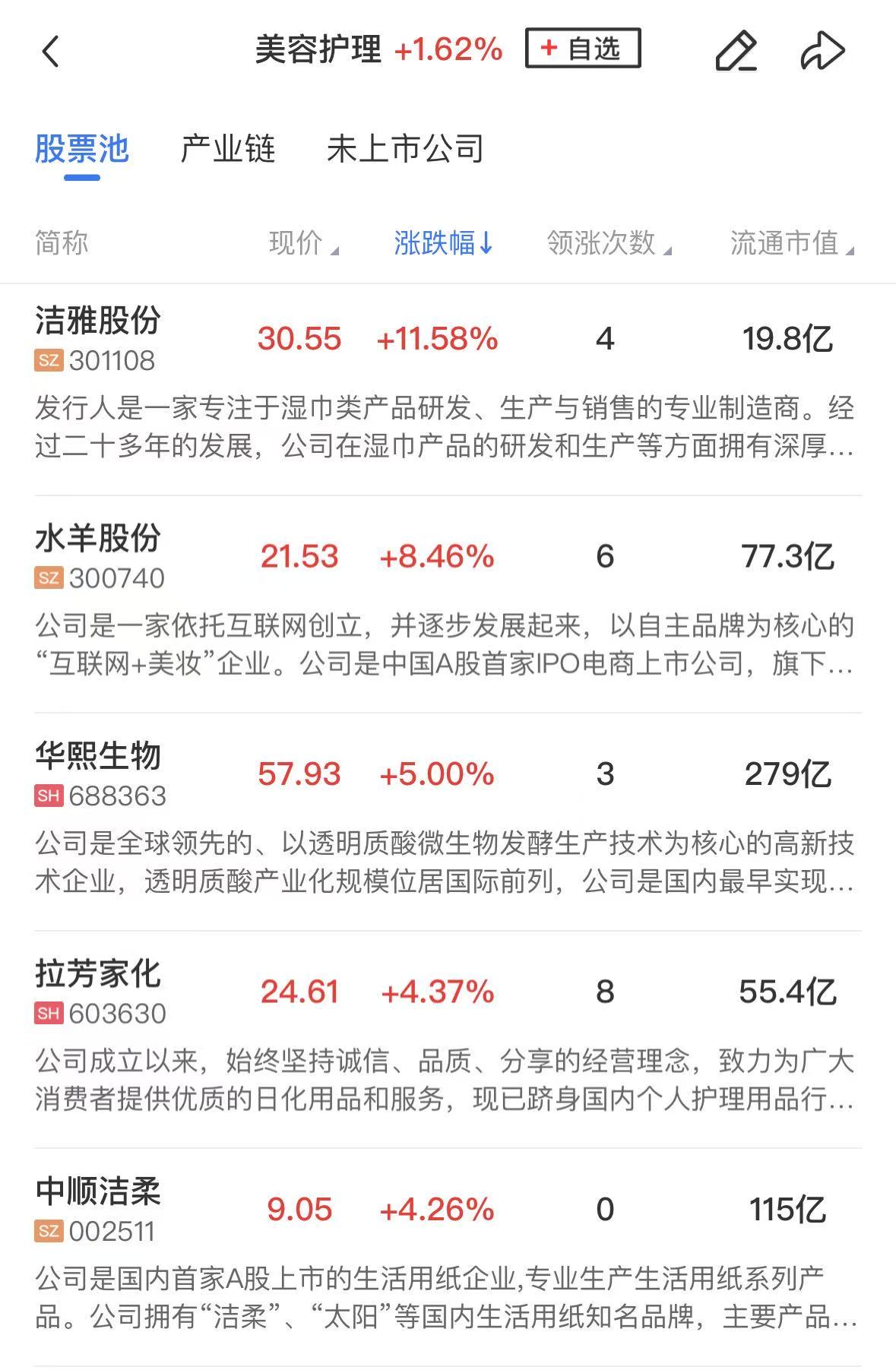
Task: Open the edit pencil icon
Action: (736, 51)
